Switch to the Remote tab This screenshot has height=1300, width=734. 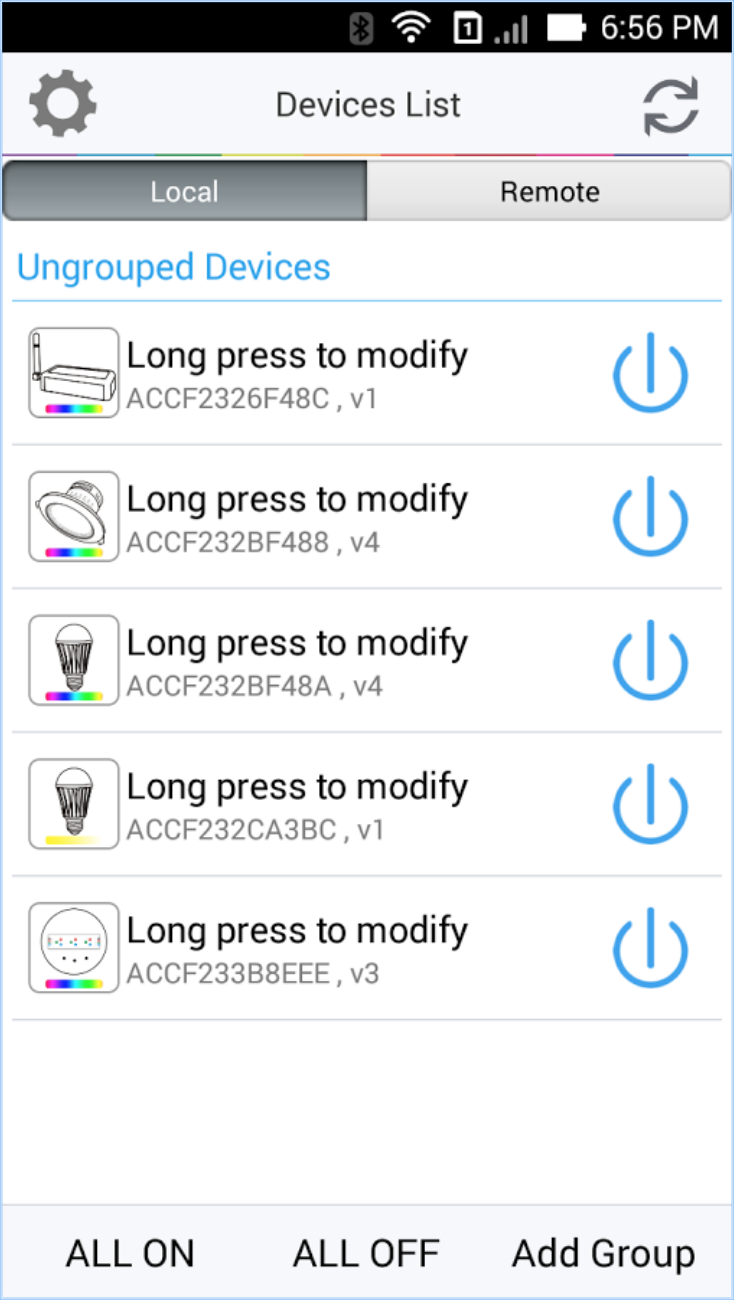point(550,191)
